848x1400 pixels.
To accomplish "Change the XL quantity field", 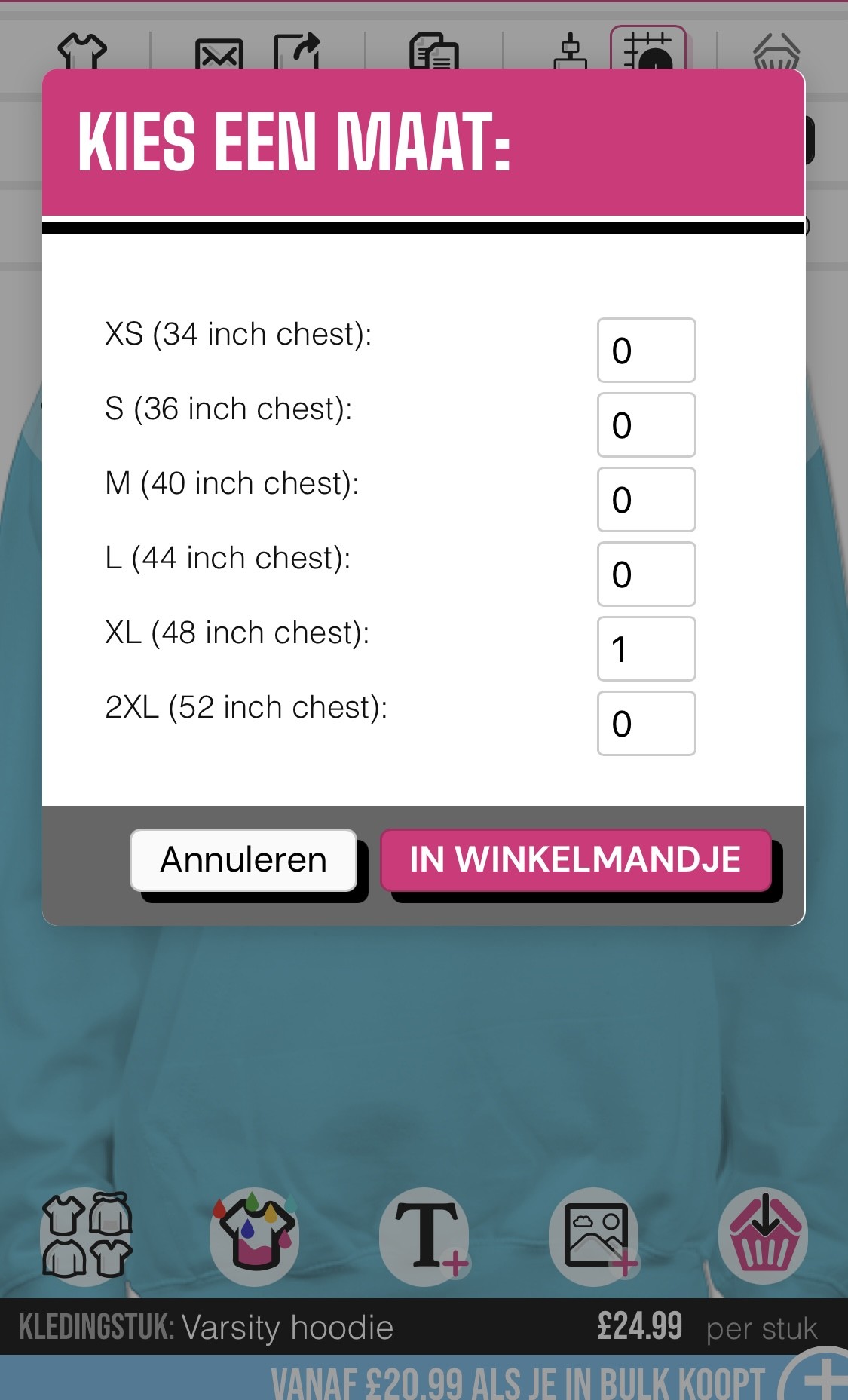I will [646, 649].
